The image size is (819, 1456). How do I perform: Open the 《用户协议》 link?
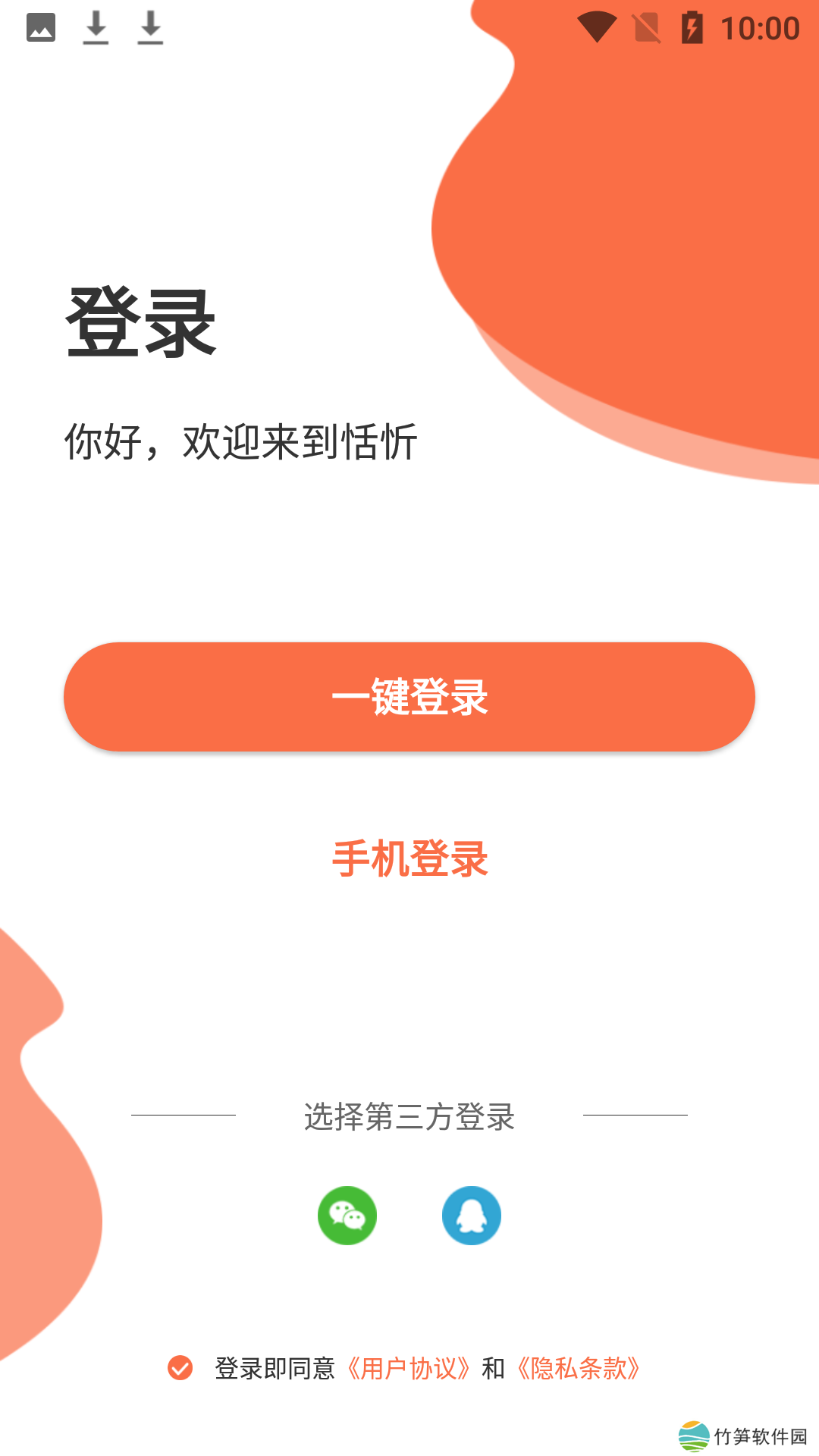(x=409, y=1369)
